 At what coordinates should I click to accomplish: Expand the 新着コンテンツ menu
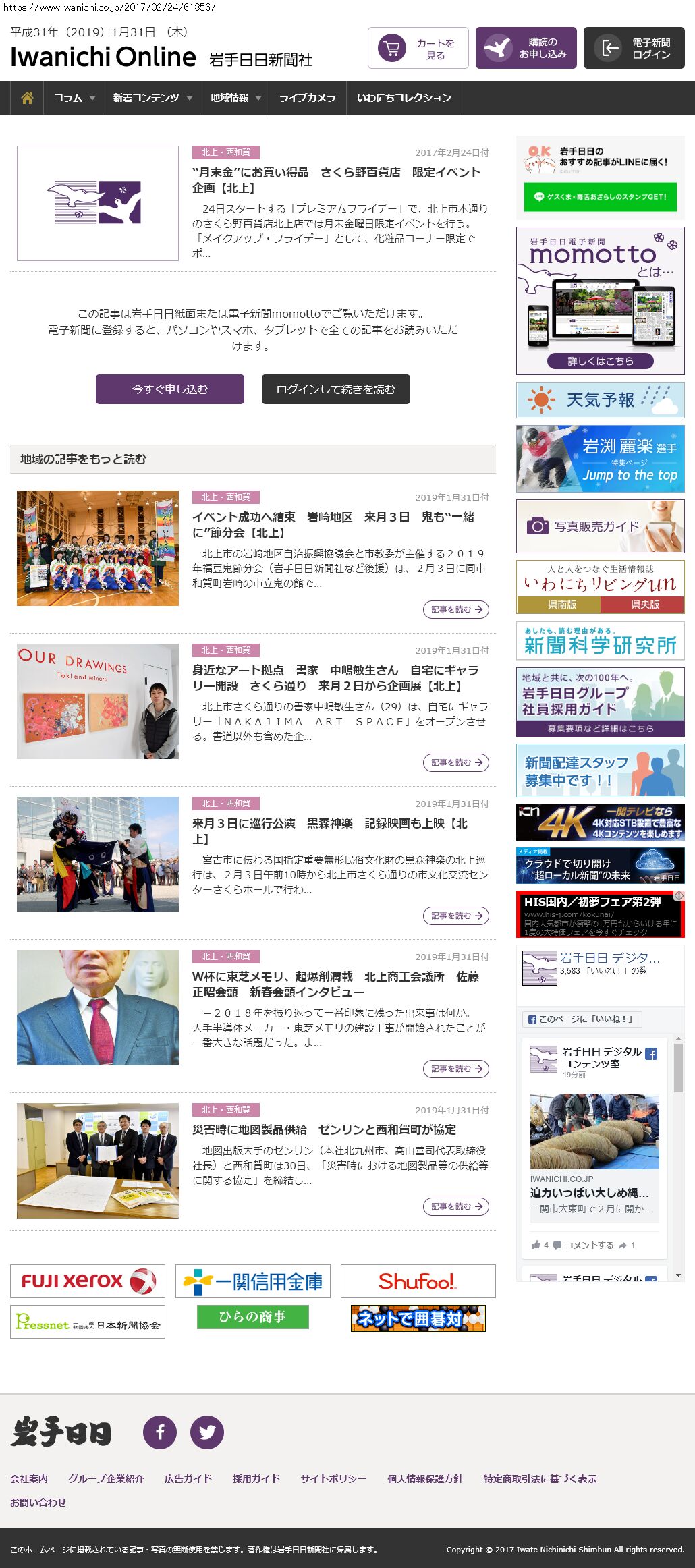(152, 98)
